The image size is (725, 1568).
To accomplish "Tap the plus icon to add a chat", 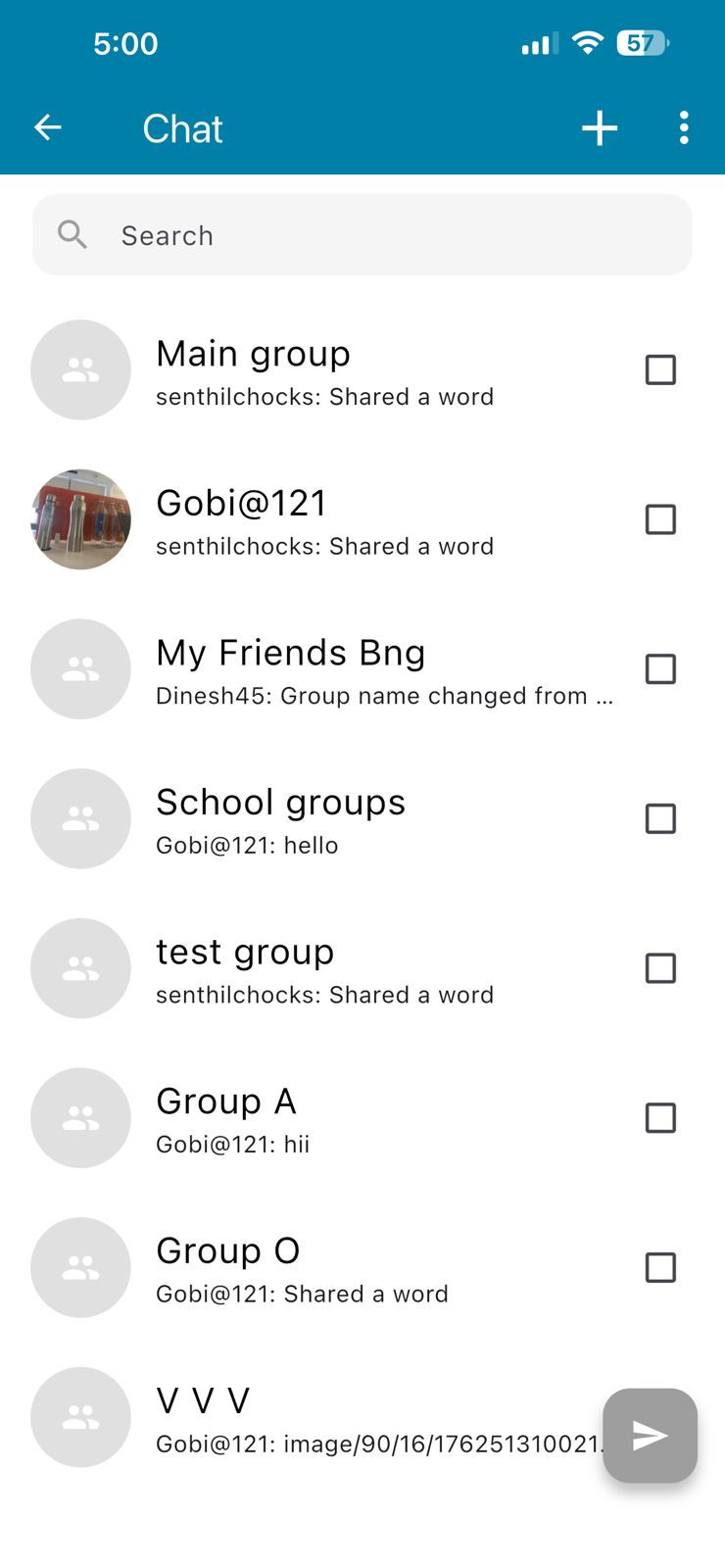I will click(x=599, y=128).
